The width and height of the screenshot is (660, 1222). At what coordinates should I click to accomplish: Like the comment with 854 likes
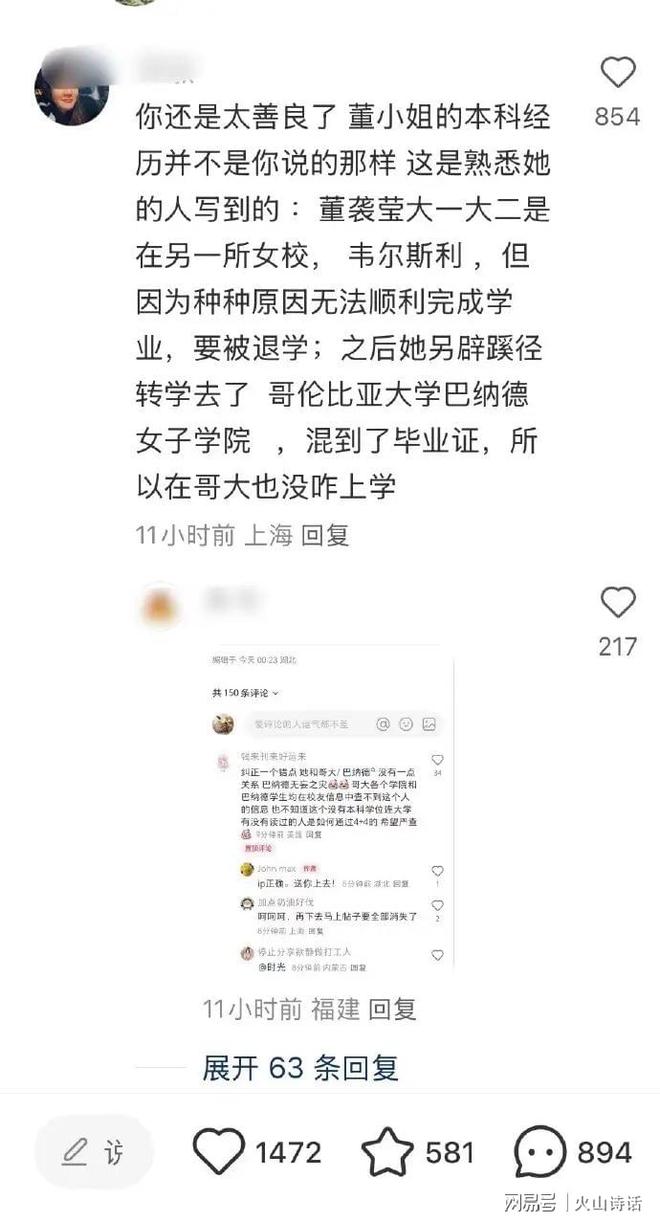[x=617, y=73]
